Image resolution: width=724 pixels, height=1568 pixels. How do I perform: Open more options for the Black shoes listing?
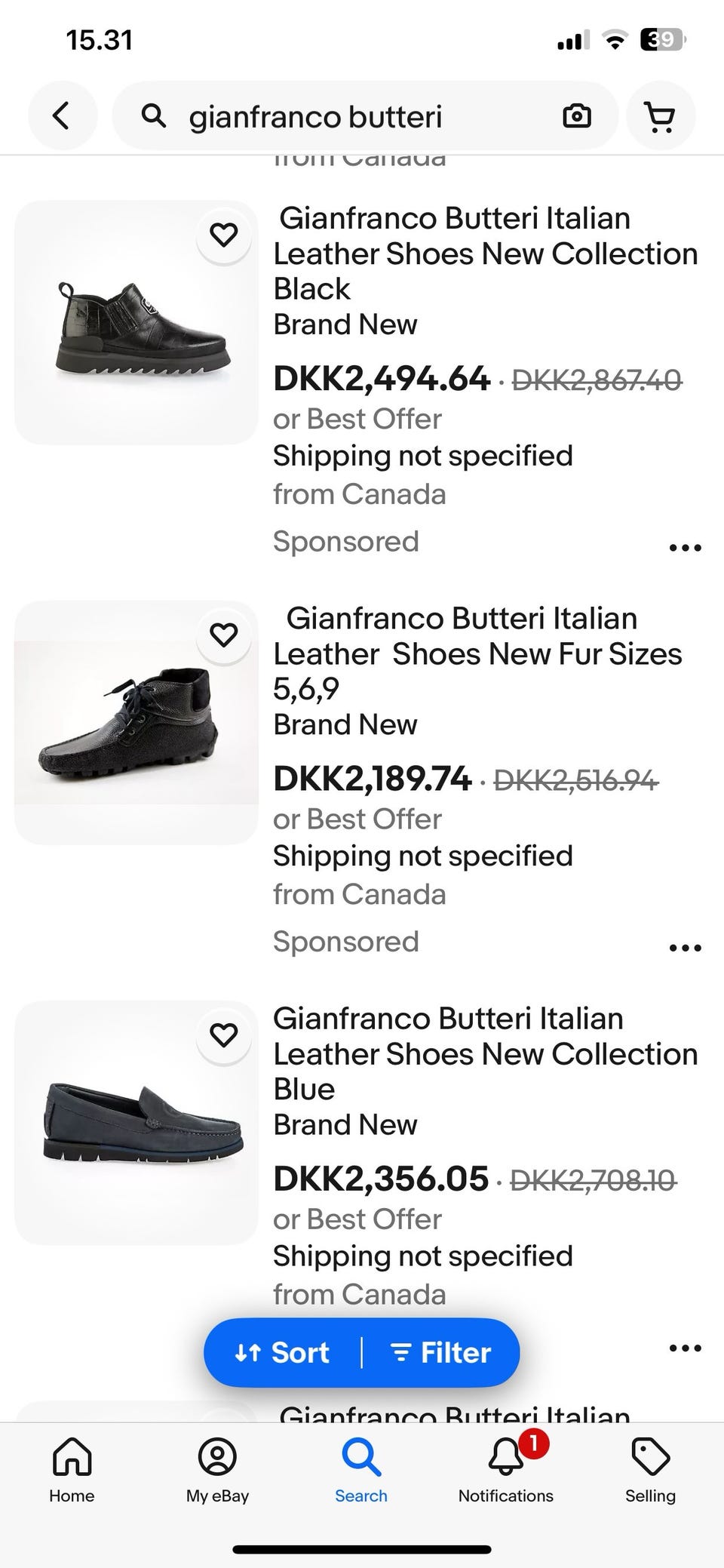point(685,548)
